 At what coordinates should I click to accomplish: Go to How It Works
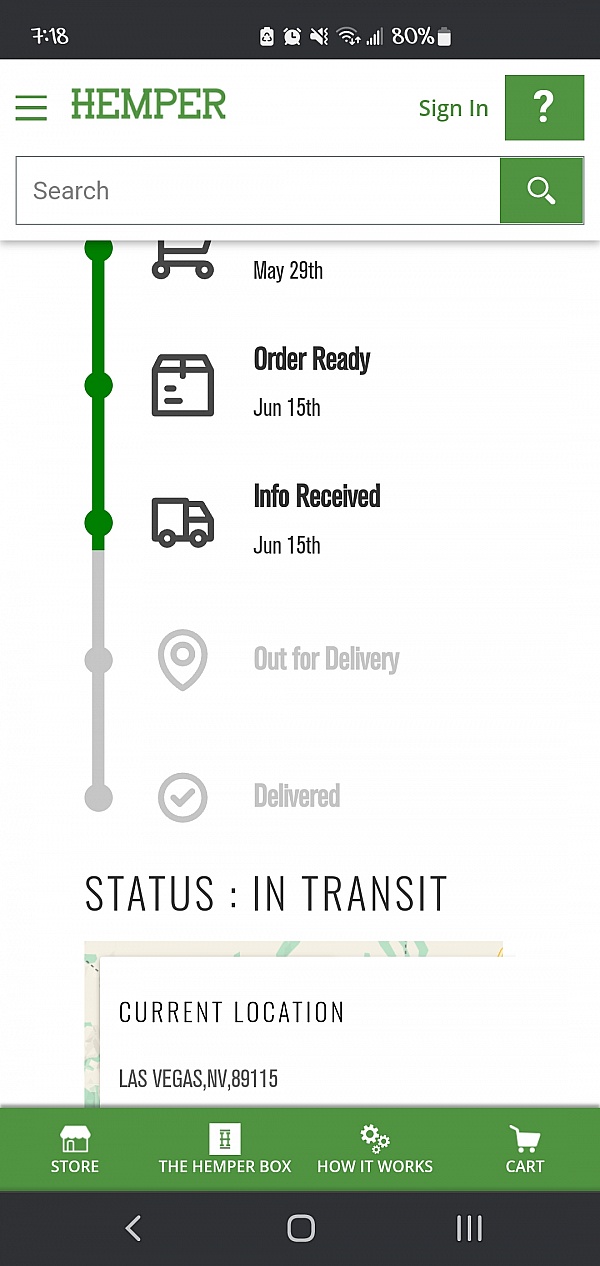tap(375, 1149)
